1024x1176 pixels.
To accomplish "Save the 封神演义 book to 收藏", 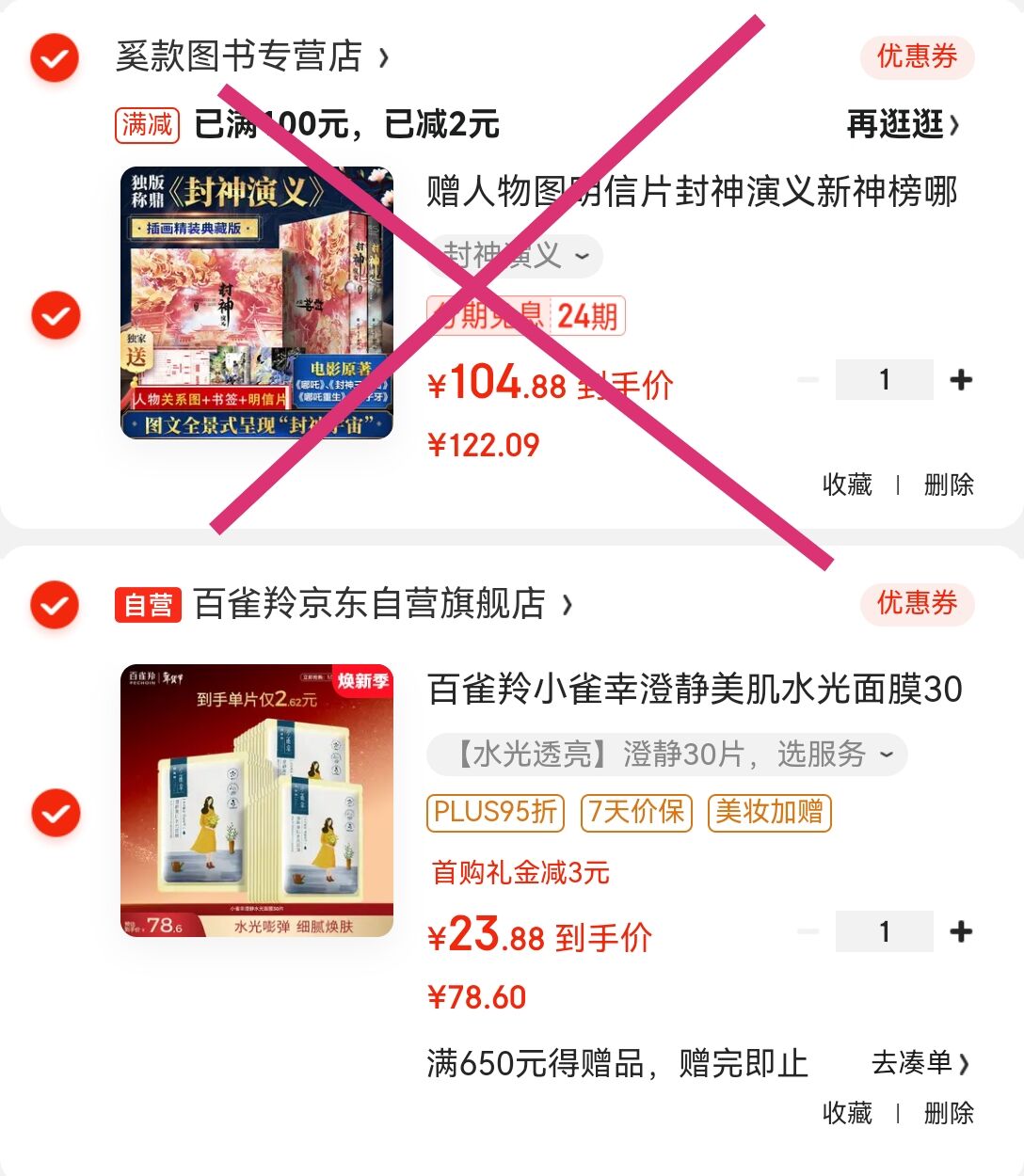I will (847, 485).
